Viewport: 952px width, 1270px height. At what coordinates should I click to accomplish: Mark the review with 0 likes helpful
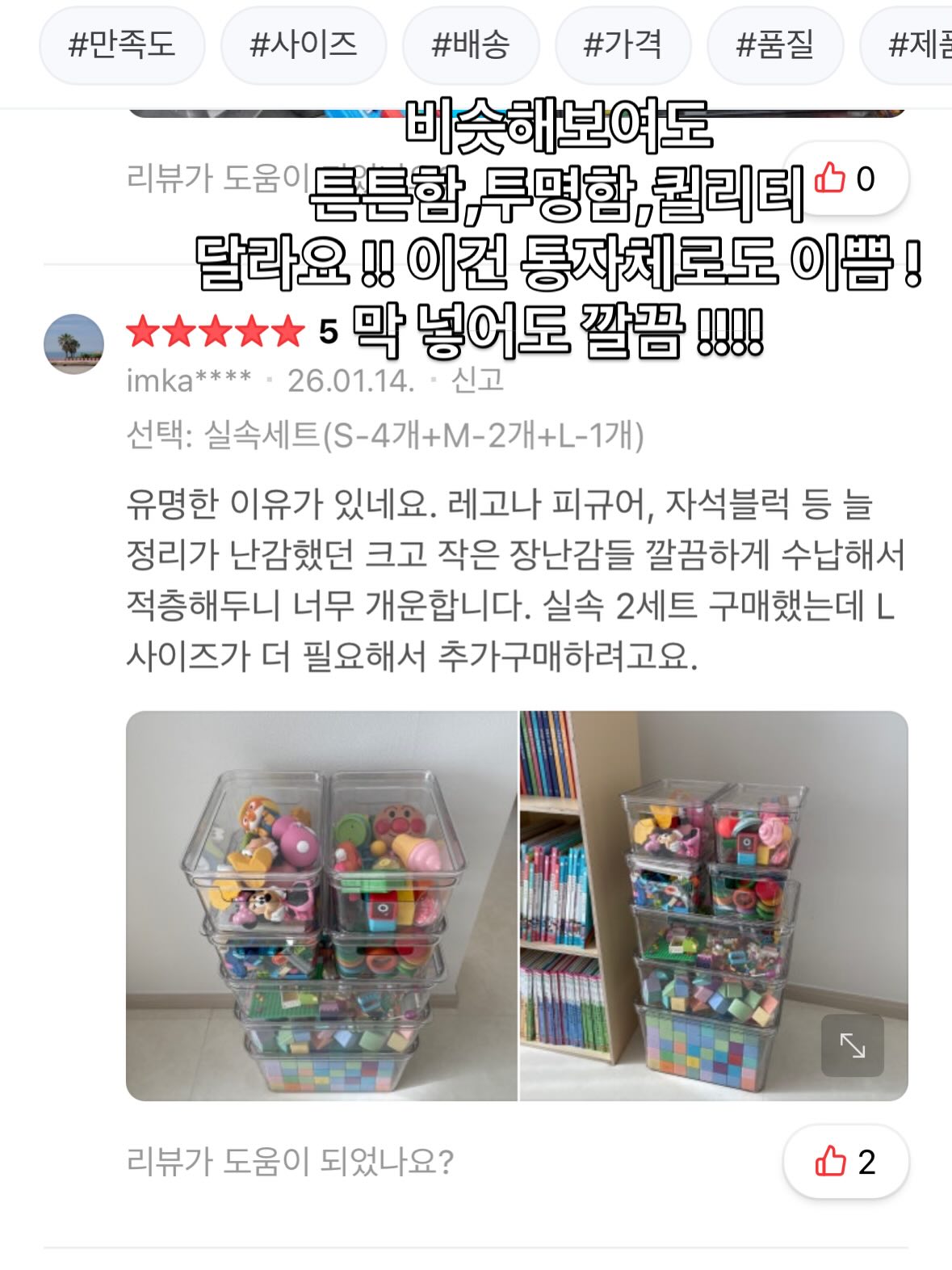(x=845, y=179)
